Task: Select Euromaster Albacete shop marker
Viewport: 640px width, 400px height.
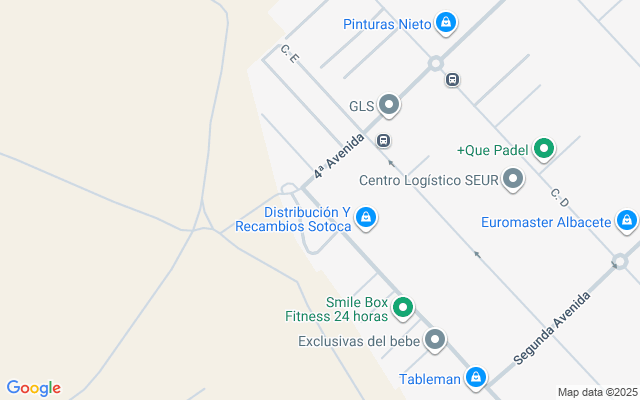Action: (x=627, y=221)
